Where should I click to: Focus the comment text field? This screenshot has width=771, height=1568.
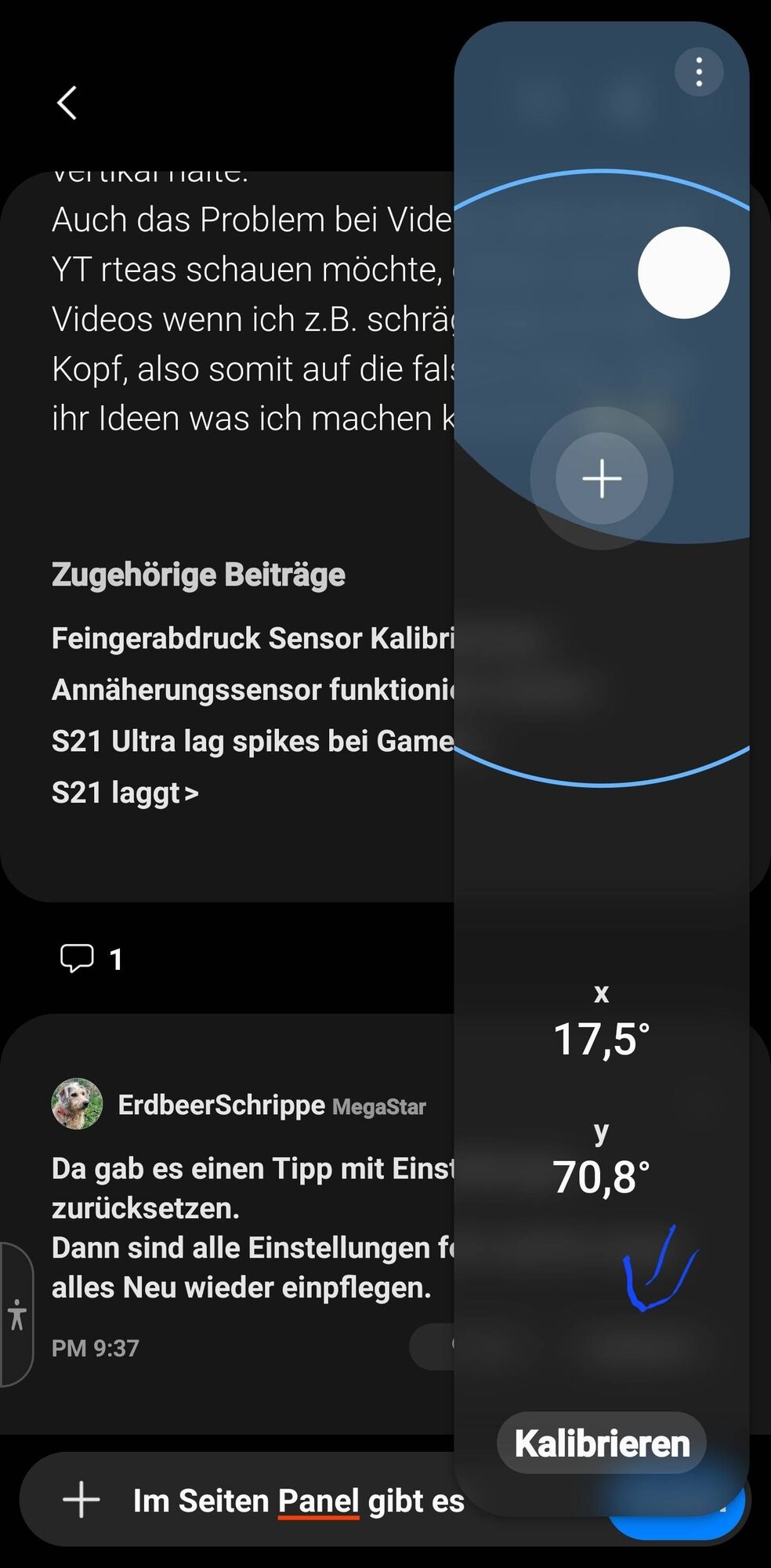[298, 1501]
